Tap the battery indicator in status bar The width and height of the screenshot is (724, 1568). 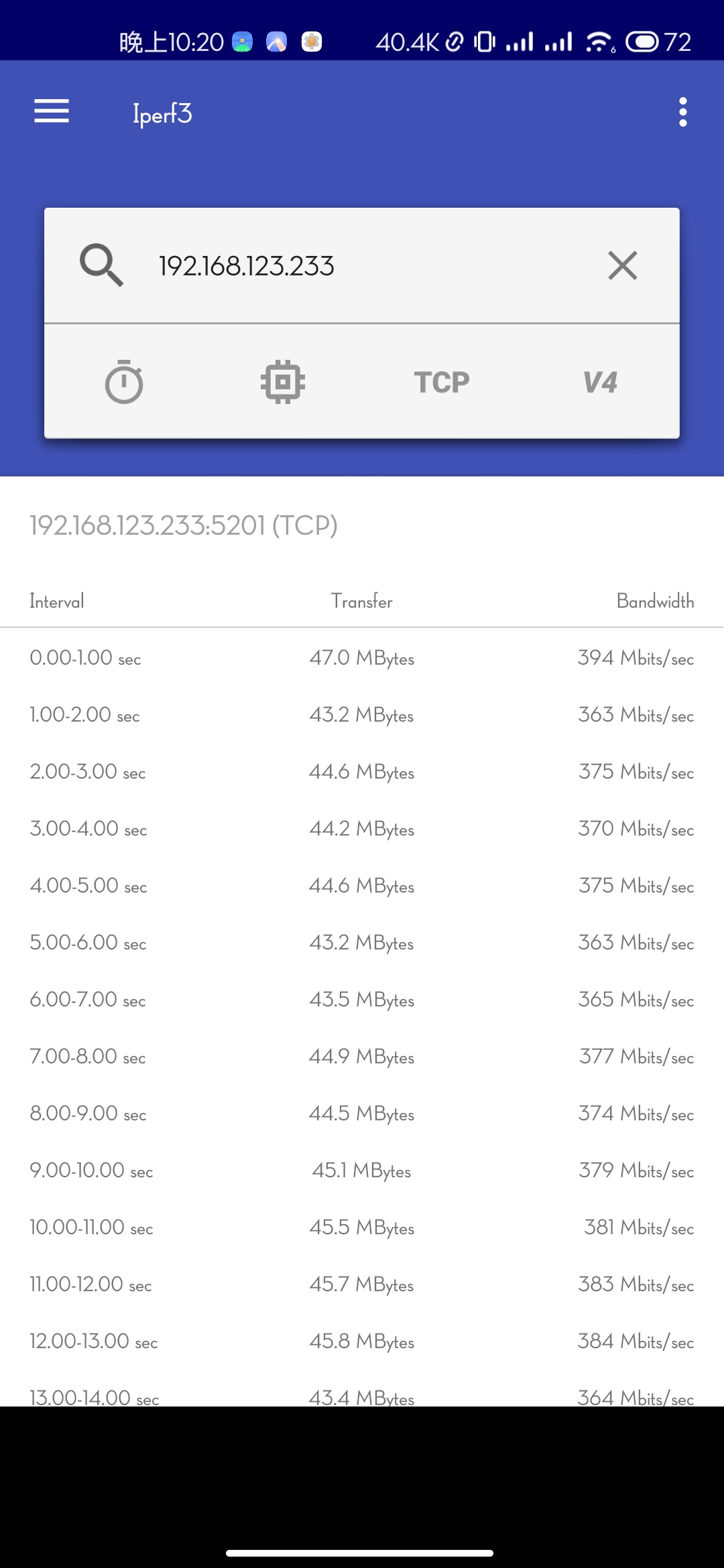coord(642,42)
